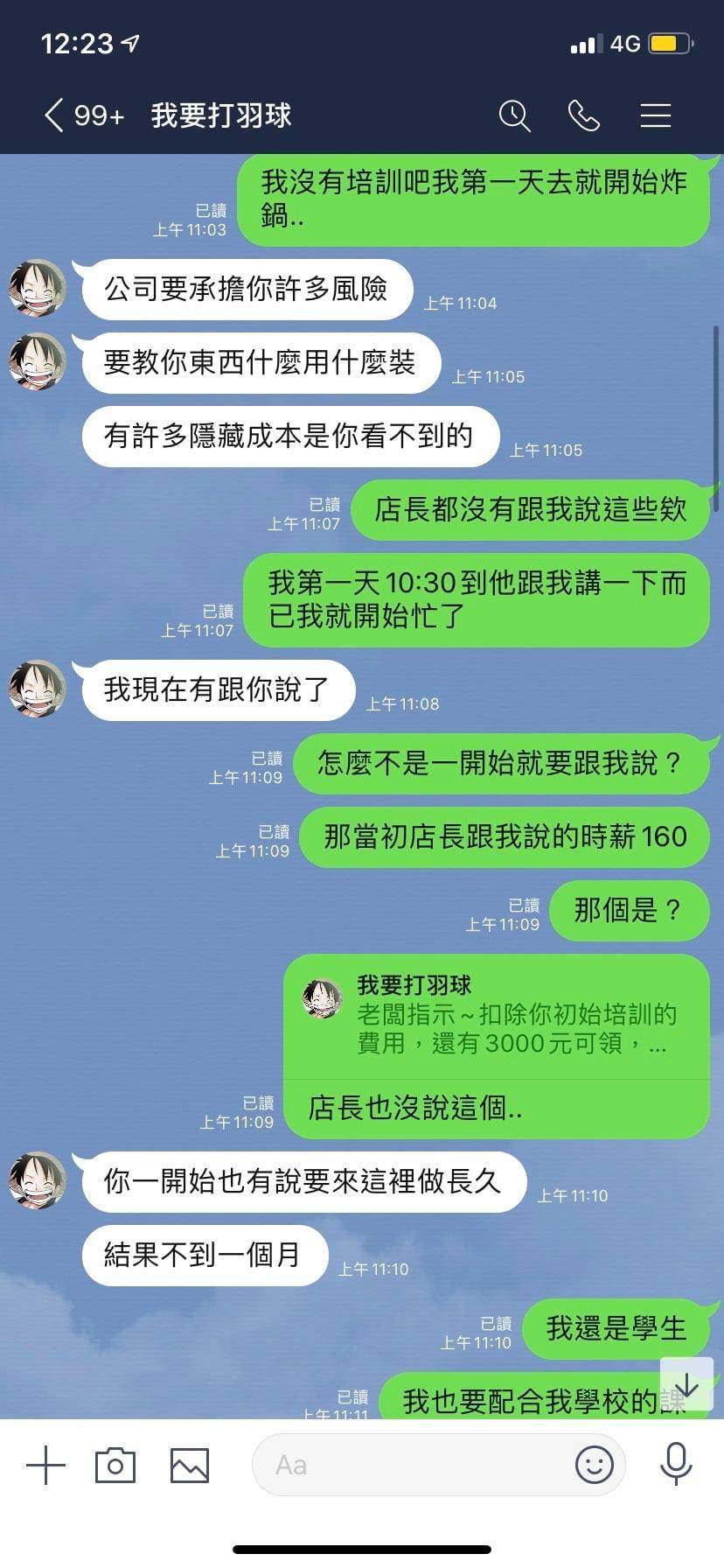View the sender's avatar next to 公司要承擔你許多風險
Viewport: 724px width, 1568px height.
tap(38, 288)
